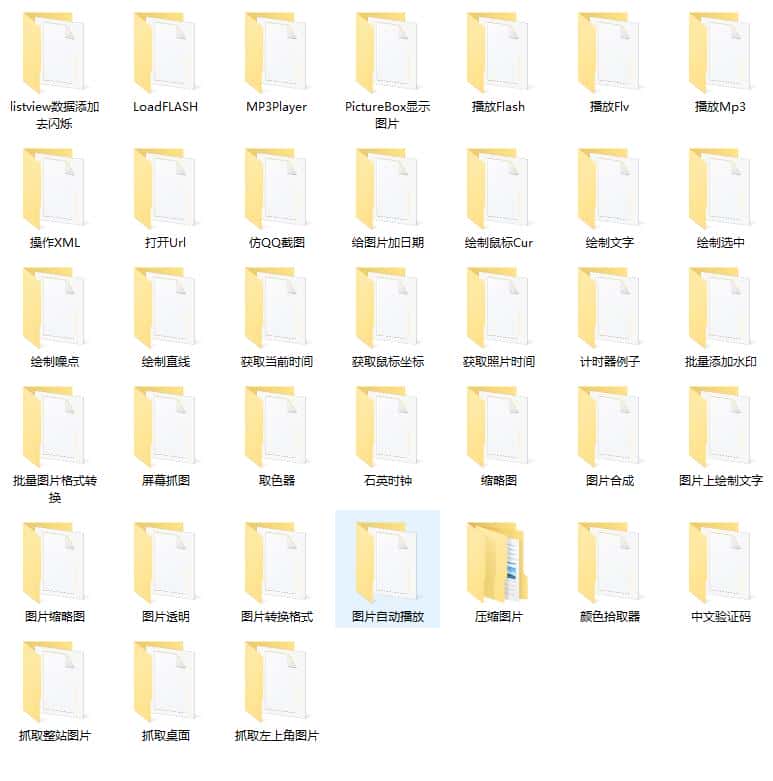The height and width of the screenshot is (781, 773).
Task: Open the 打开Url folder
Action: [166, 192]
